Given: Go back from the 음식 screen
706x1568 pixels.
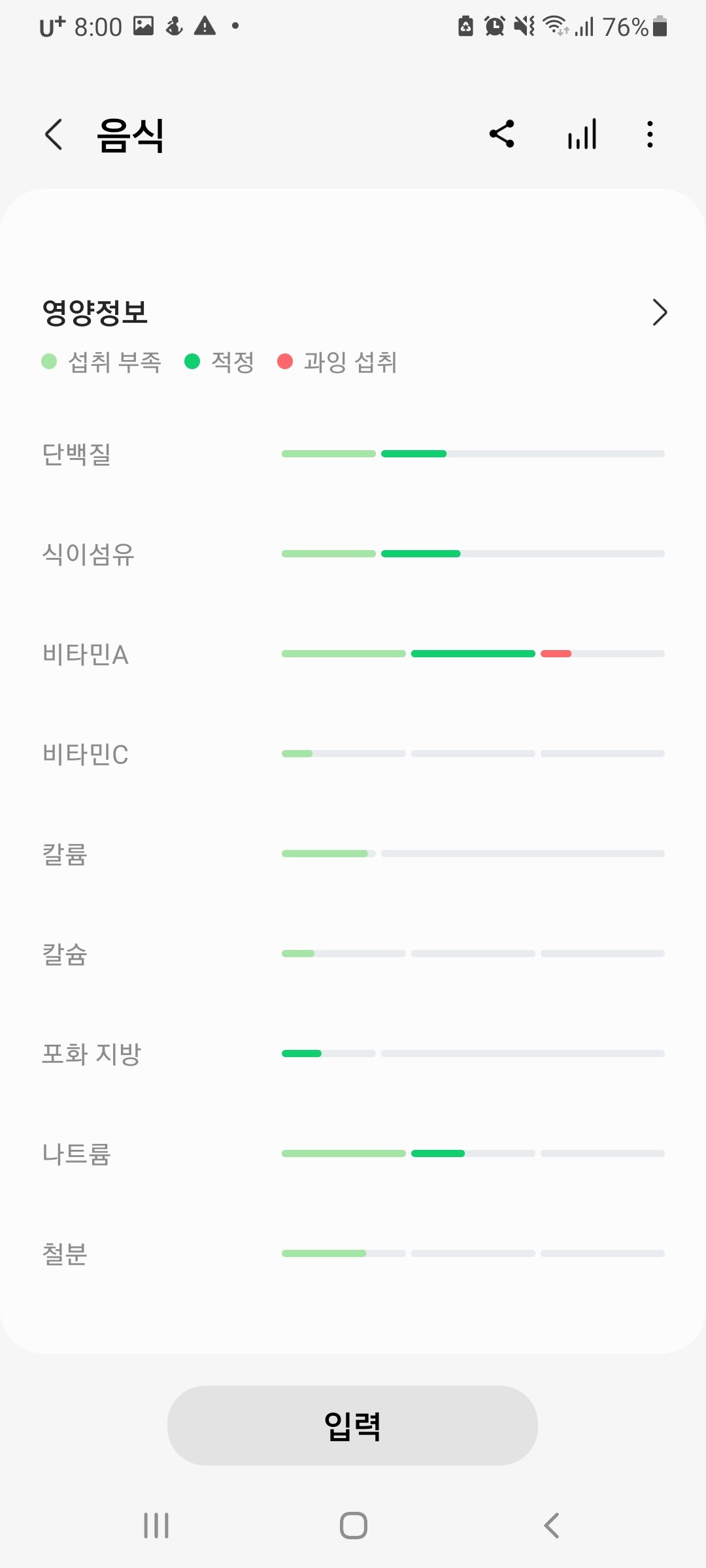Looking at the screenshot, I should (54, 135).
